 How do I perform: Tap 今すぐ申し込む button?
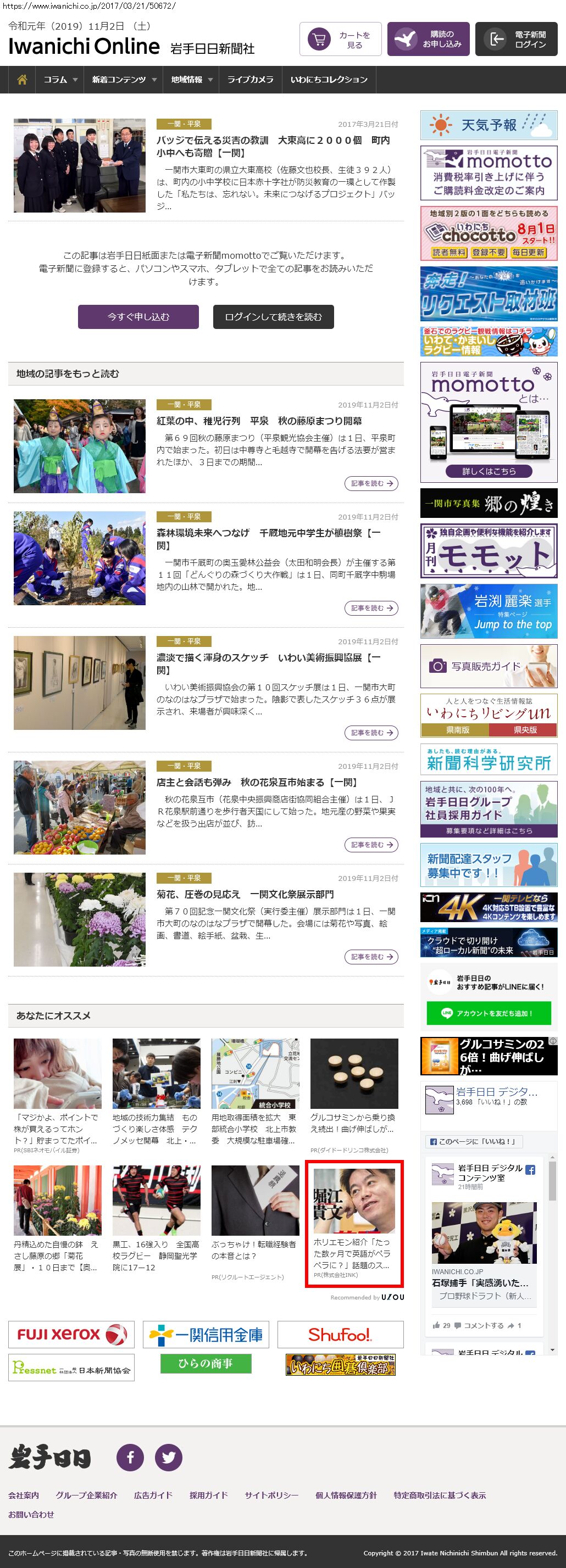(x=138, y=316)
